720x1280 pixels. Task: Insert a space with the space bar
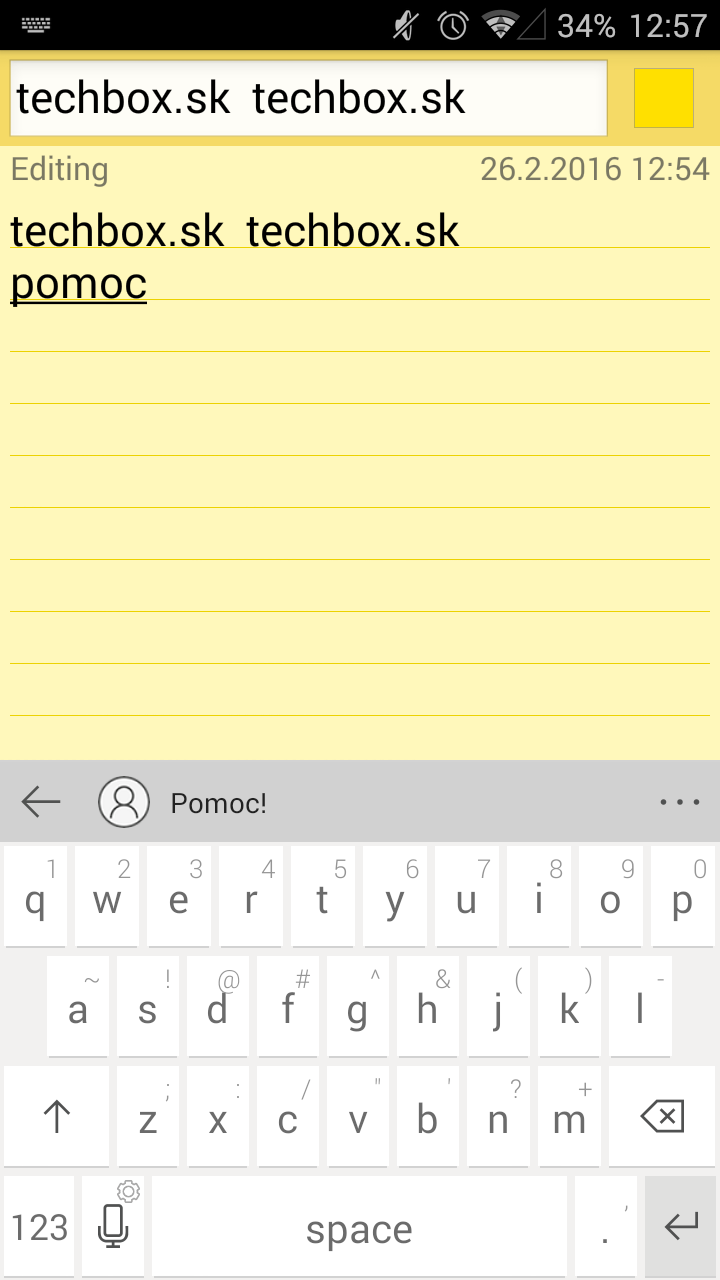(x=359, y=1226)
